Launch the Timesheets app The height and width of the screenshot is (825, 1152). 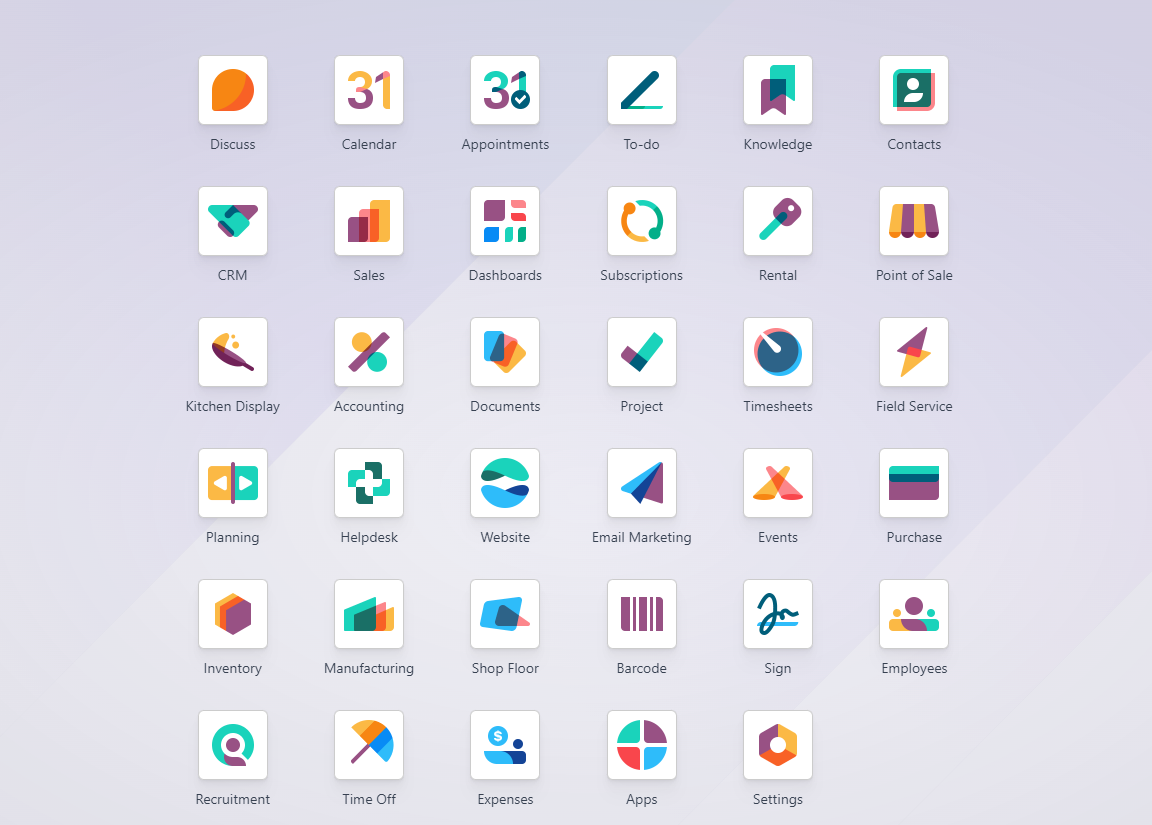(778, 352)
